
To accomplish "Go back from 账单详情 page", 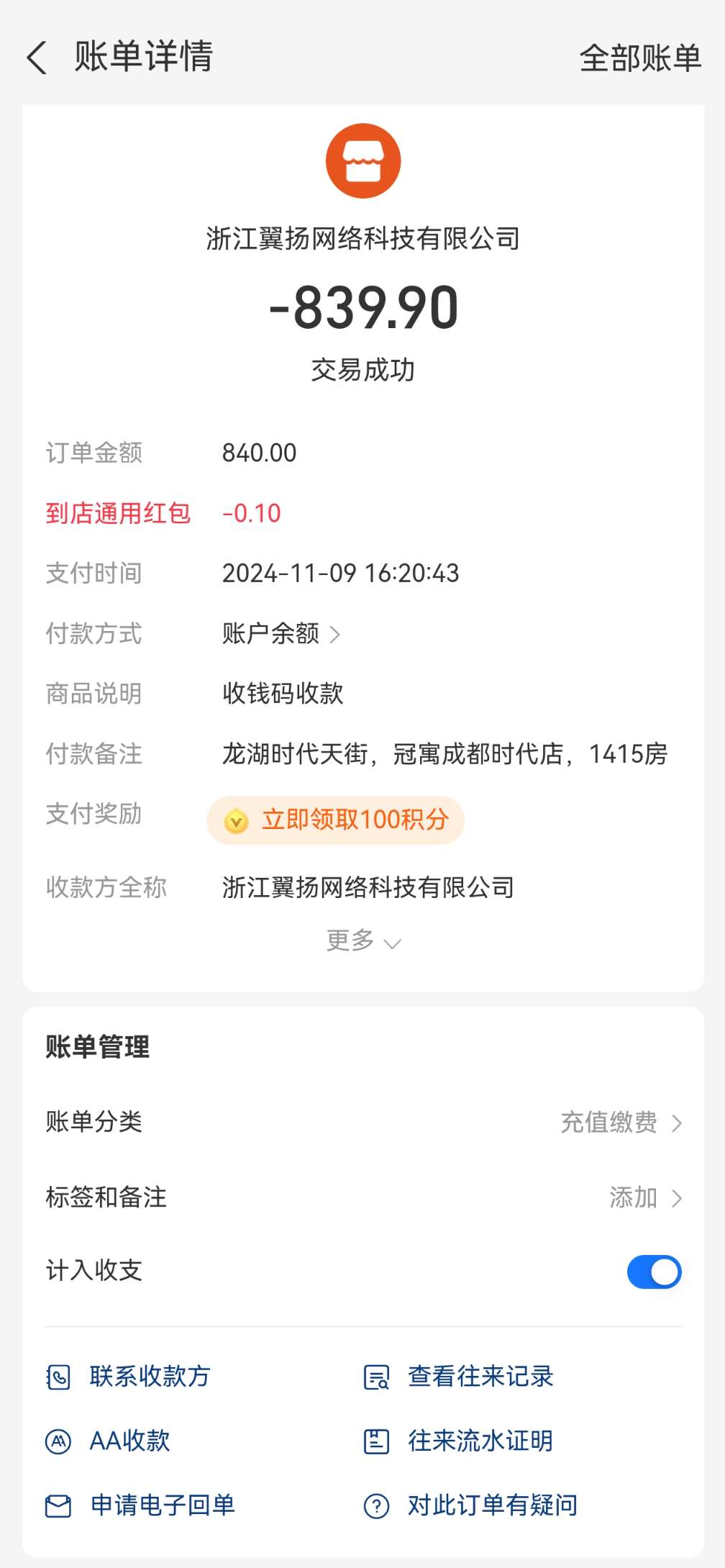I will click(37, 58).
